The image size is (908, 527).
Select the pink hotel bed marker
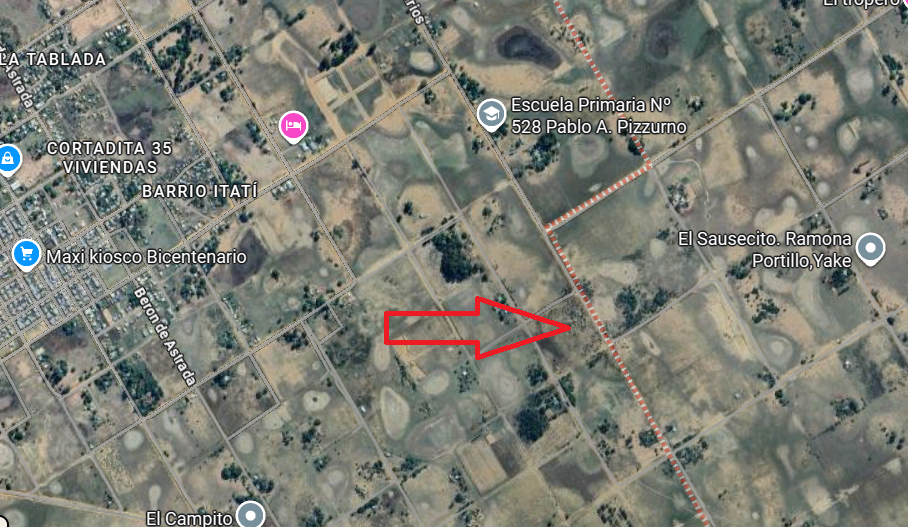point(293,126)
